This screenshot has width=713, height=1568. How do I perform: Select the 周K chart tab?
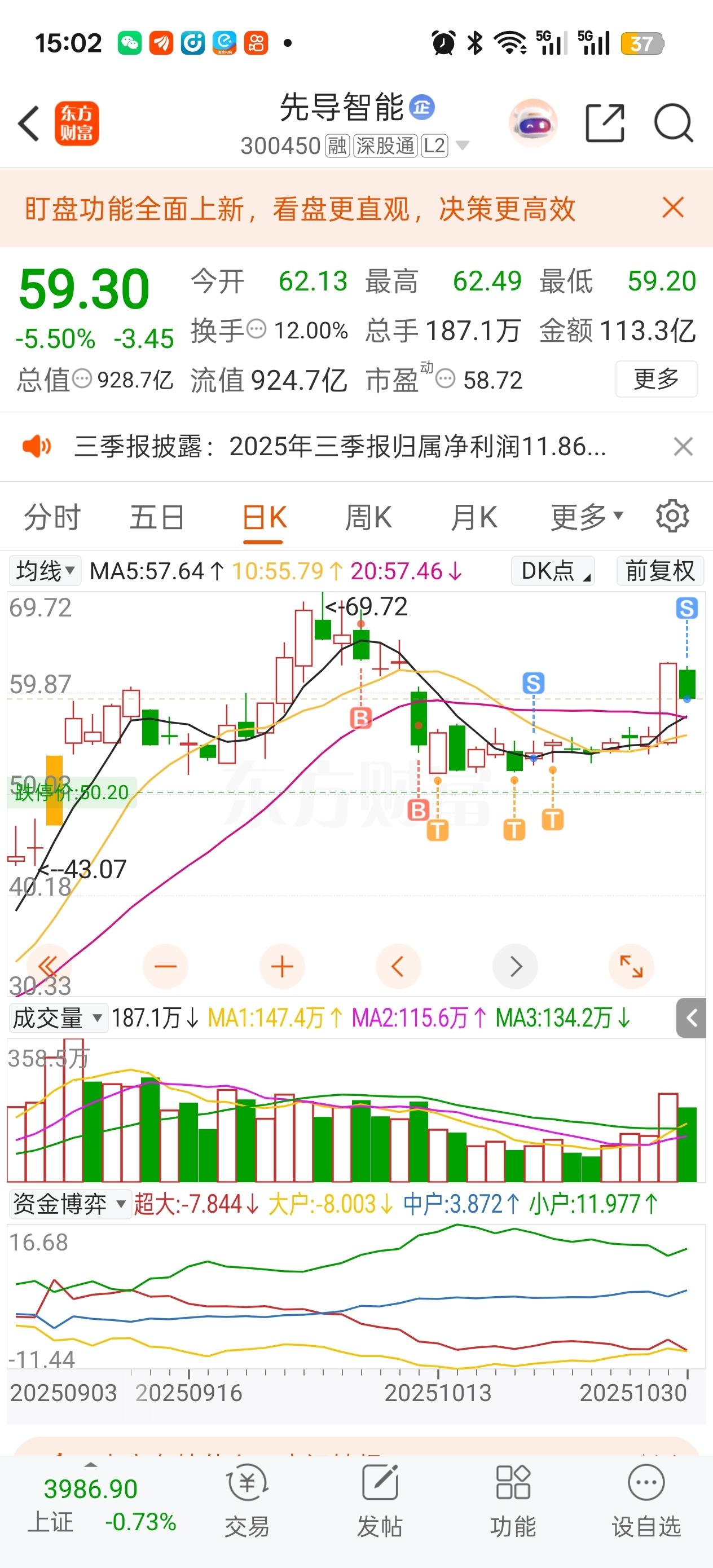pos(368,518)
